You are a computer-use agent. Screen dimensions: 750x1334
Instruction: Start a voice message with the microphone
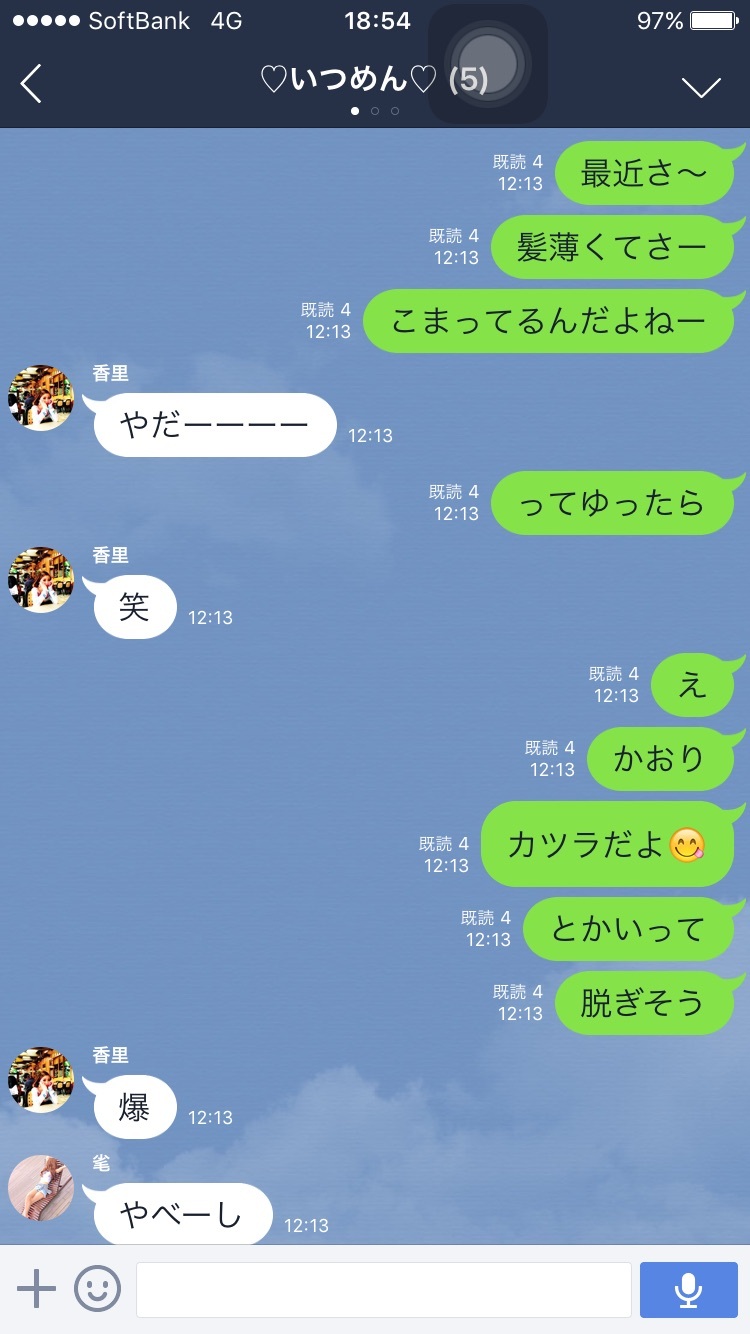coord(688,1290)
